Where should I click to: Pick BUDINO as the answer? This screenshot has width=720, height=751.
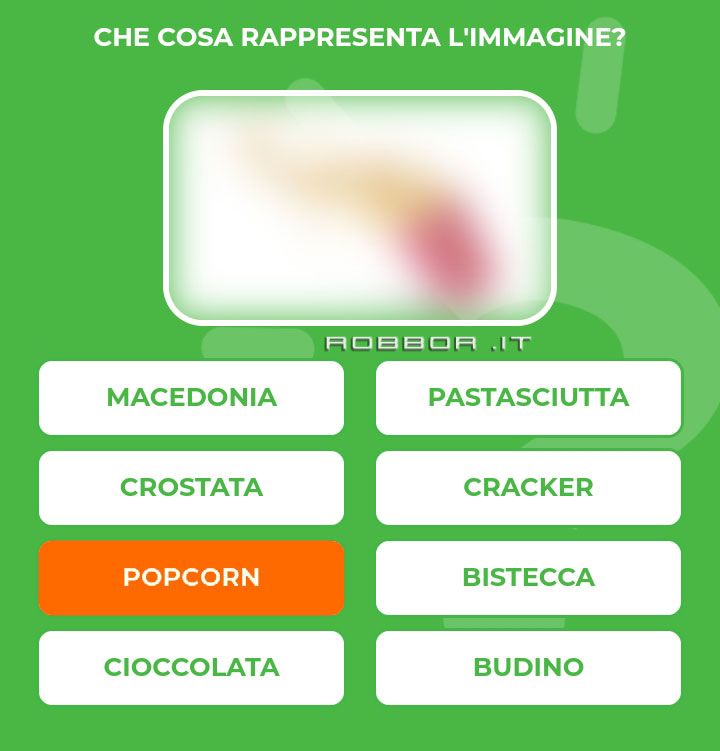point(528,668)
